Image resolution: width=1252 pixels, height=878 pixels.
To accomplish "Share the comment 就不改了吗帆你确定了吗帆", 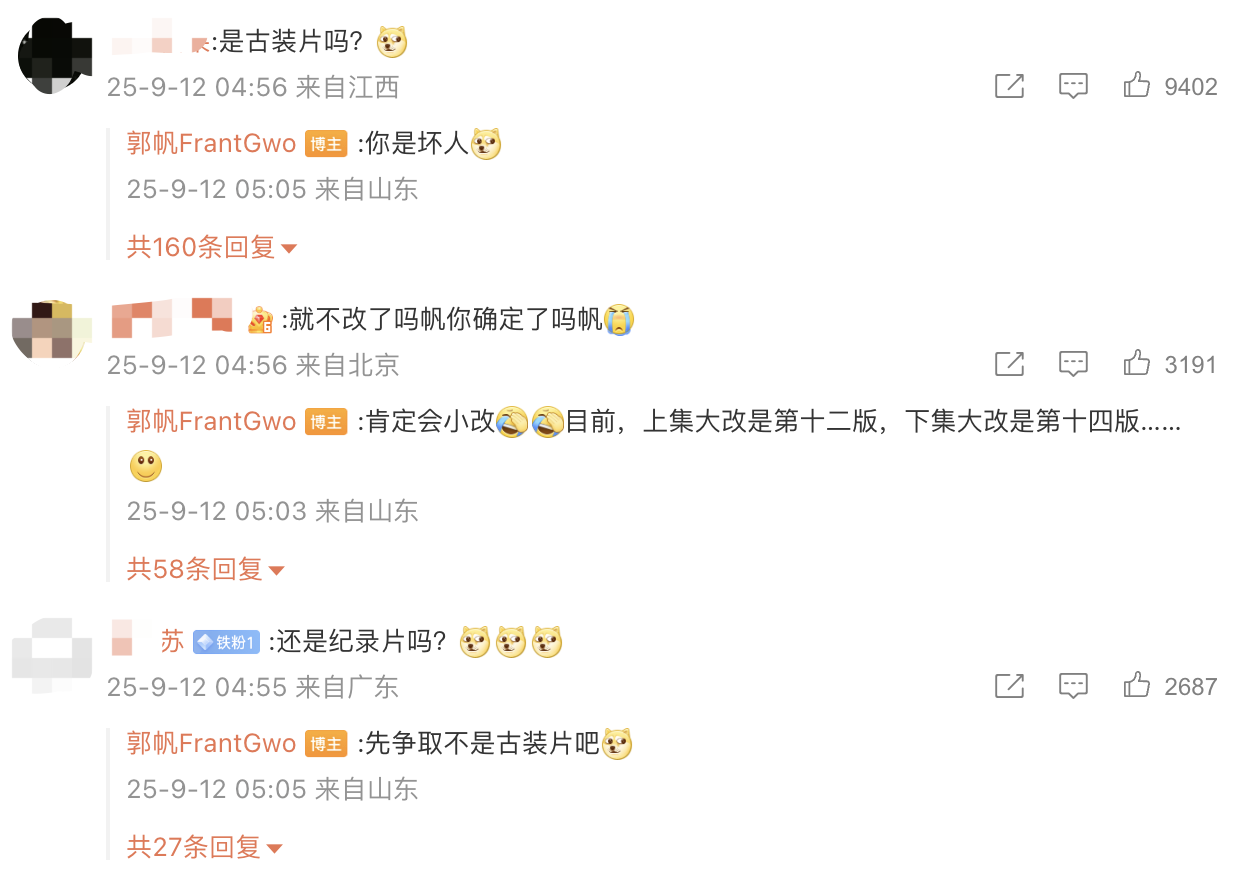I will [1009, 364].
